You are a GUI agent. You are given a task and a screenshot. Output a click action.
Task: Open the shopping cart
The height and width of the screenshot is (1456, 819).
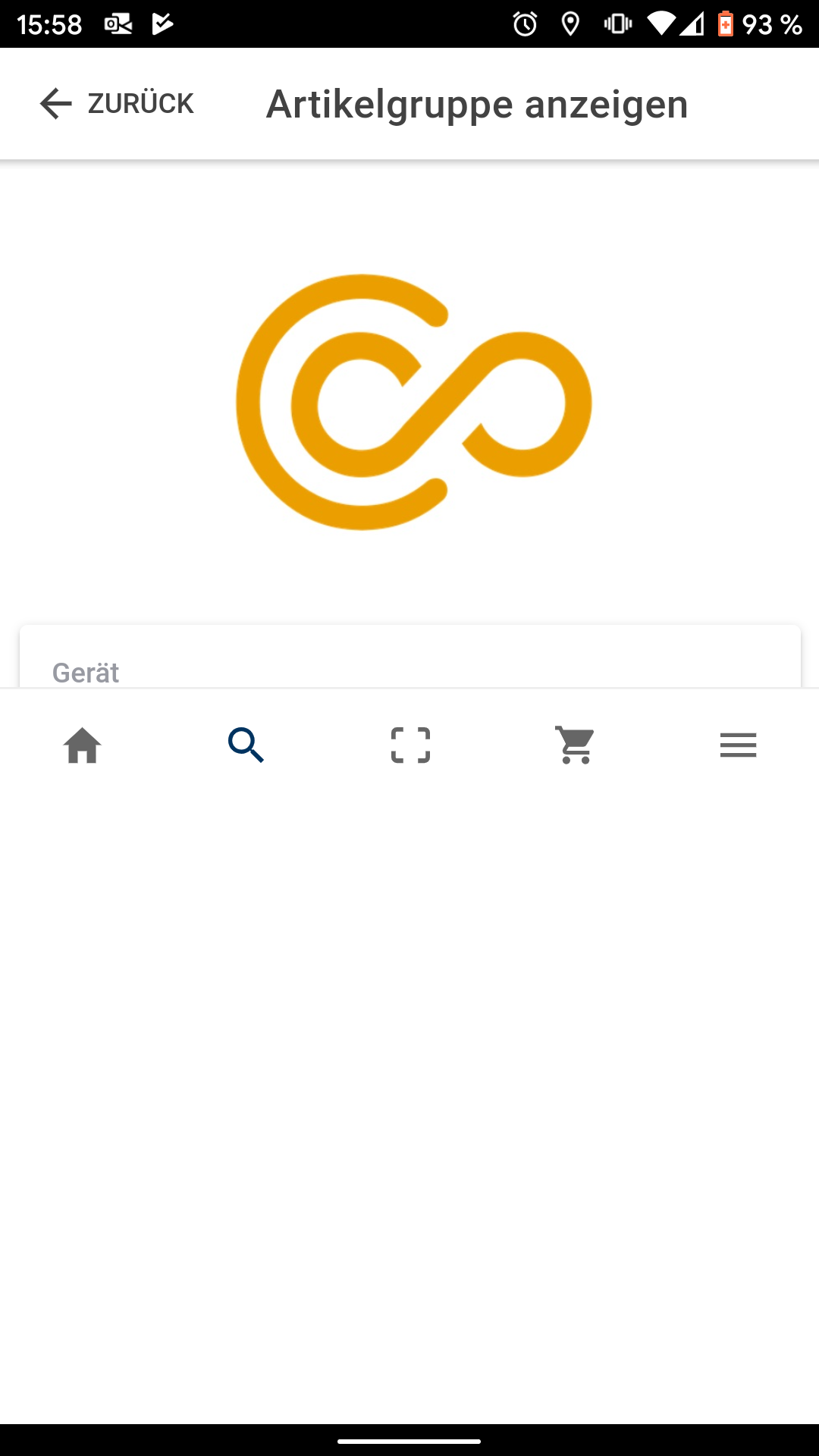(573, 746)
